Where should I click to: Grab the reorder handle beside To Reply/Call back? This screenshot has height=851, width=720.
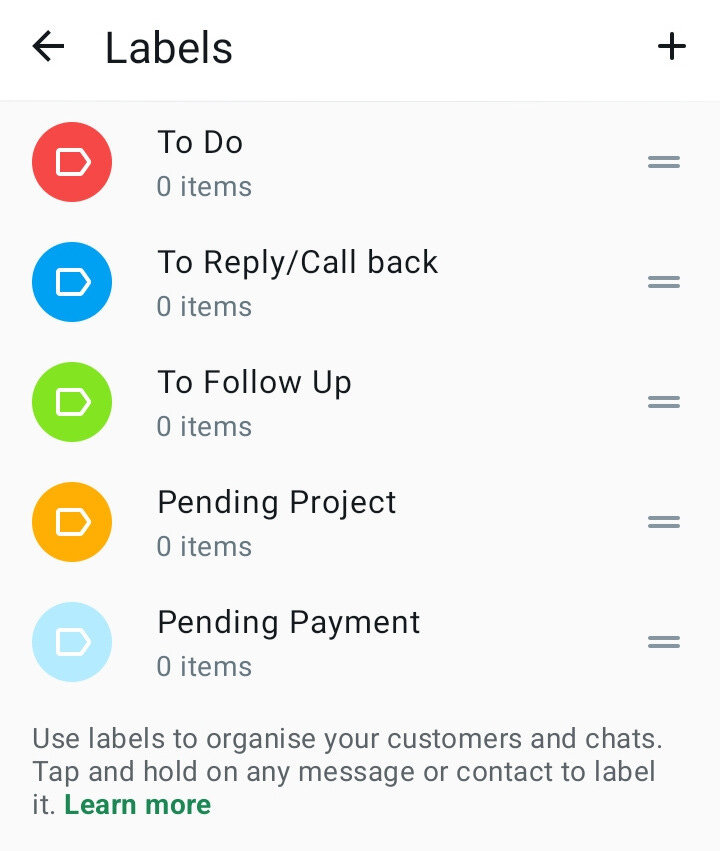pos(663,282)
